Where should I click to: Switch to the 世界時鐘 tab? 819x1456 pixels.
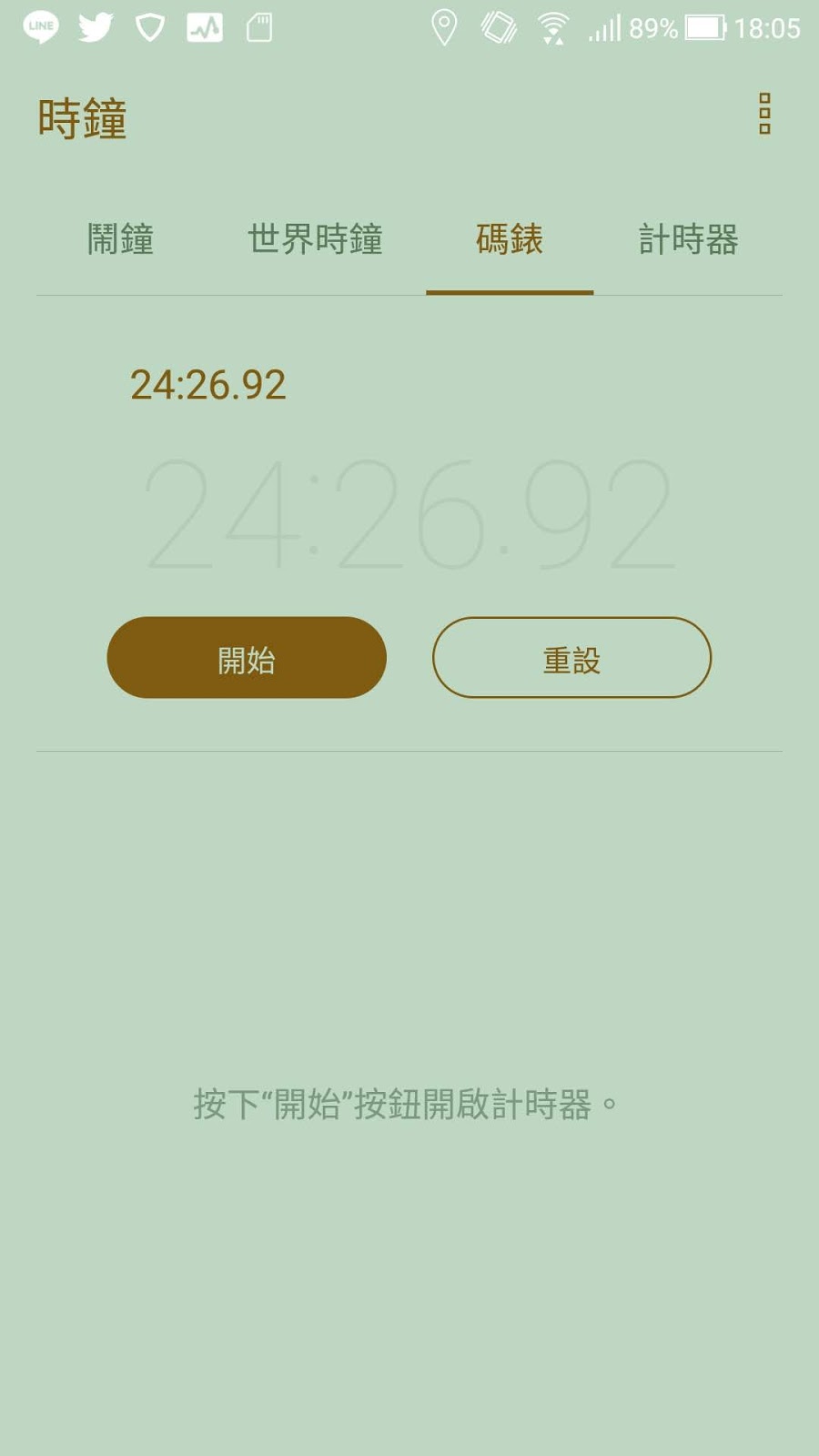tap(315, 239)
